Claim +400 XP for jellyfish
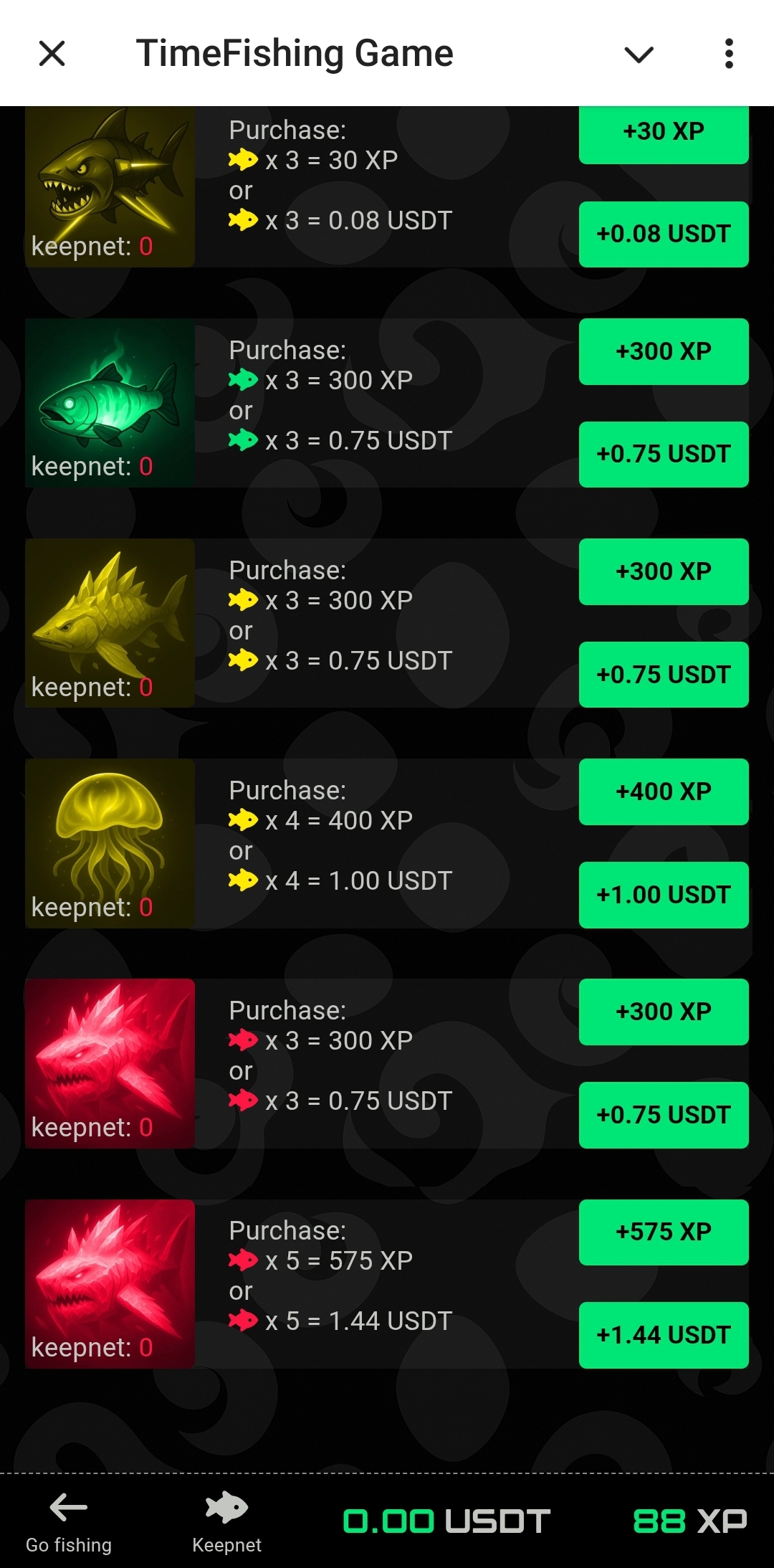 point(664,792)
